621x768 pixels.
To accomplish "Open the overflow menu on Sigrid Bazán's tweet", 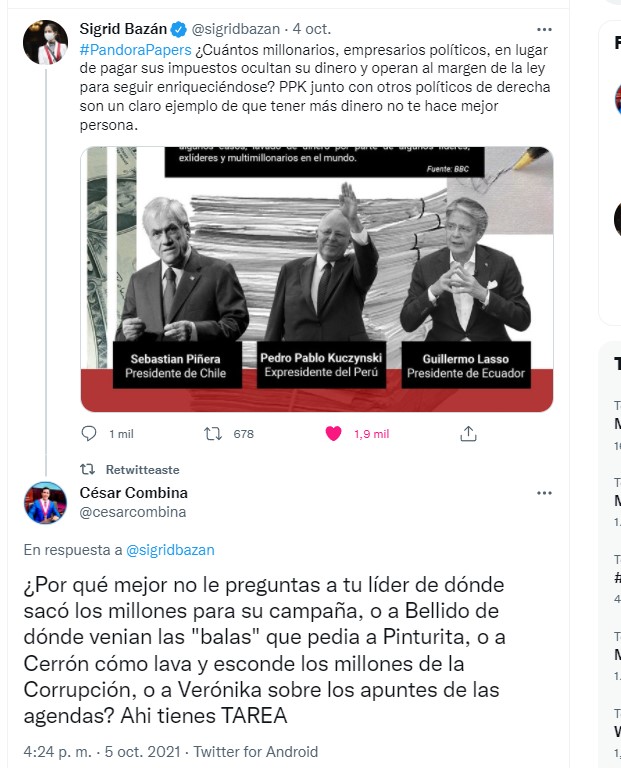I will pyautogui.click(x=544, y=30).
